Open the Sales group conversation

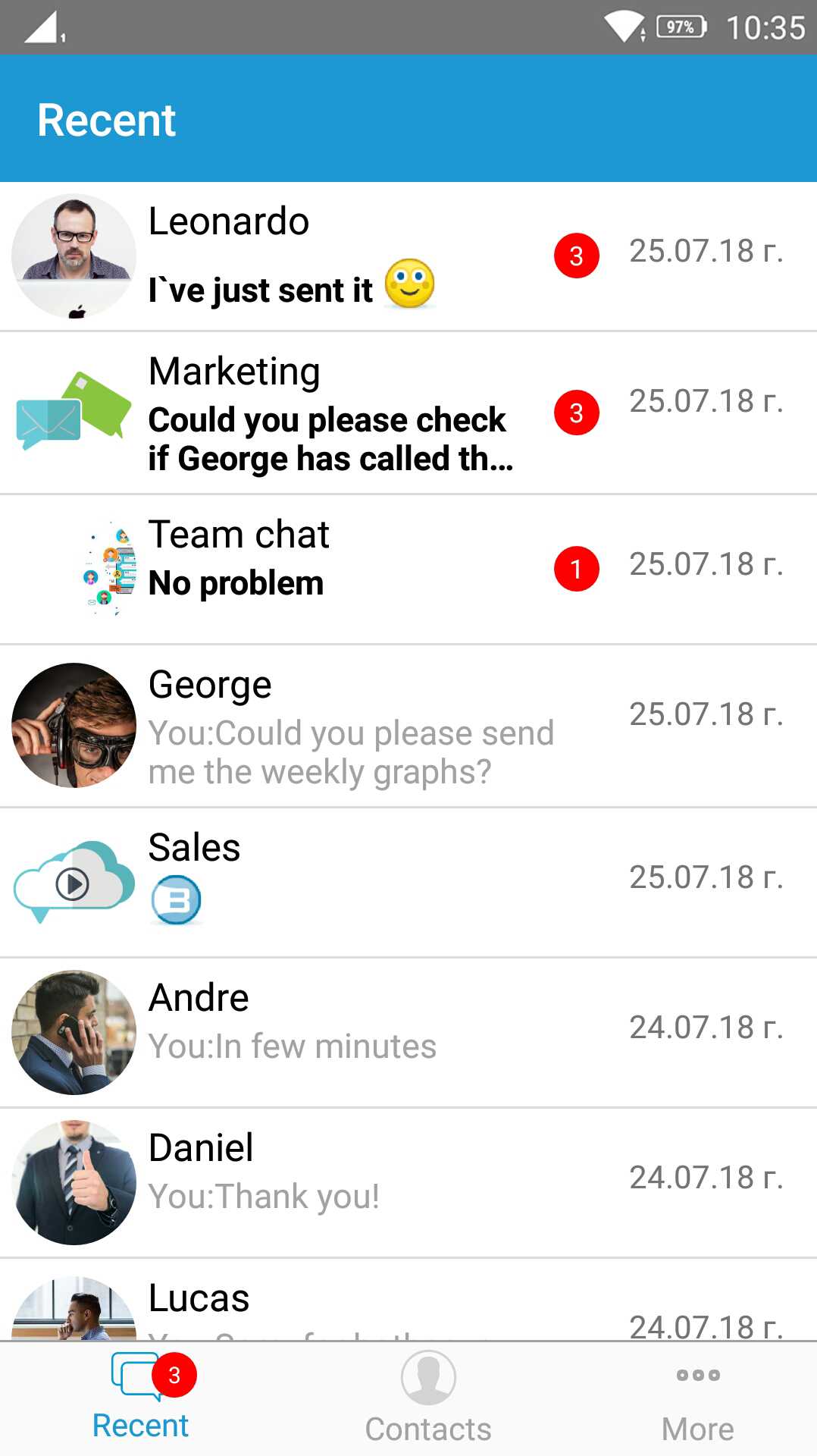[409, 883]
